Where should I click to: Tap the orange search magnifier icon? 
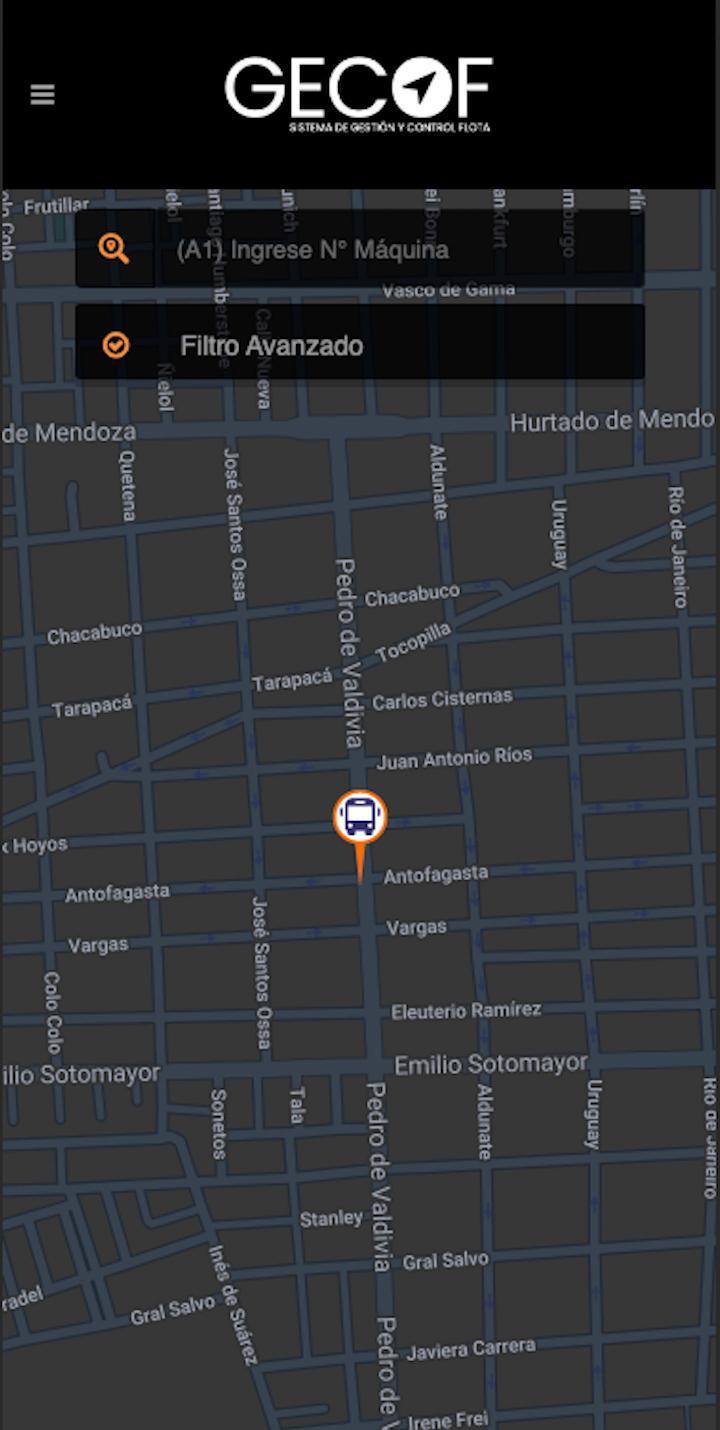click(115, 249)
